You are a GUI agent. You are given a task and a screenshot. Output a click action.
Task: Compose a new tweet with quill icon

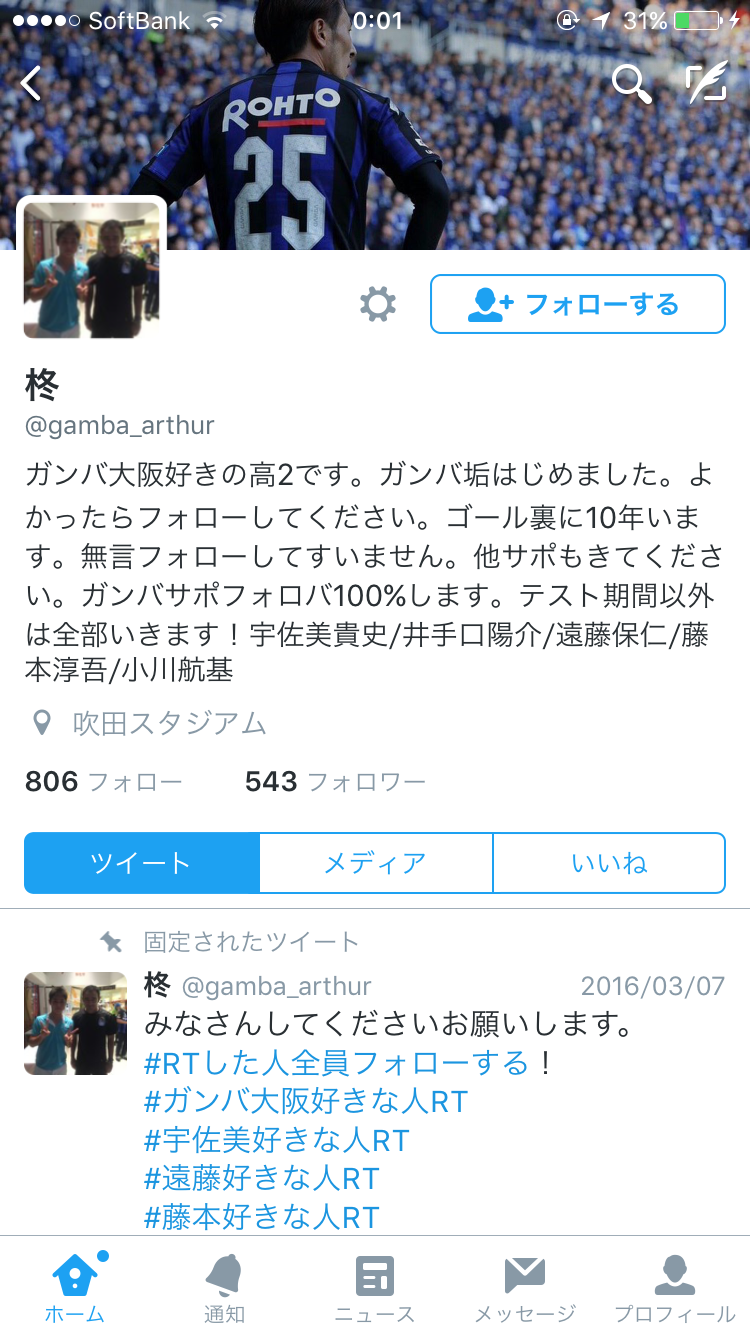(707, 83)
